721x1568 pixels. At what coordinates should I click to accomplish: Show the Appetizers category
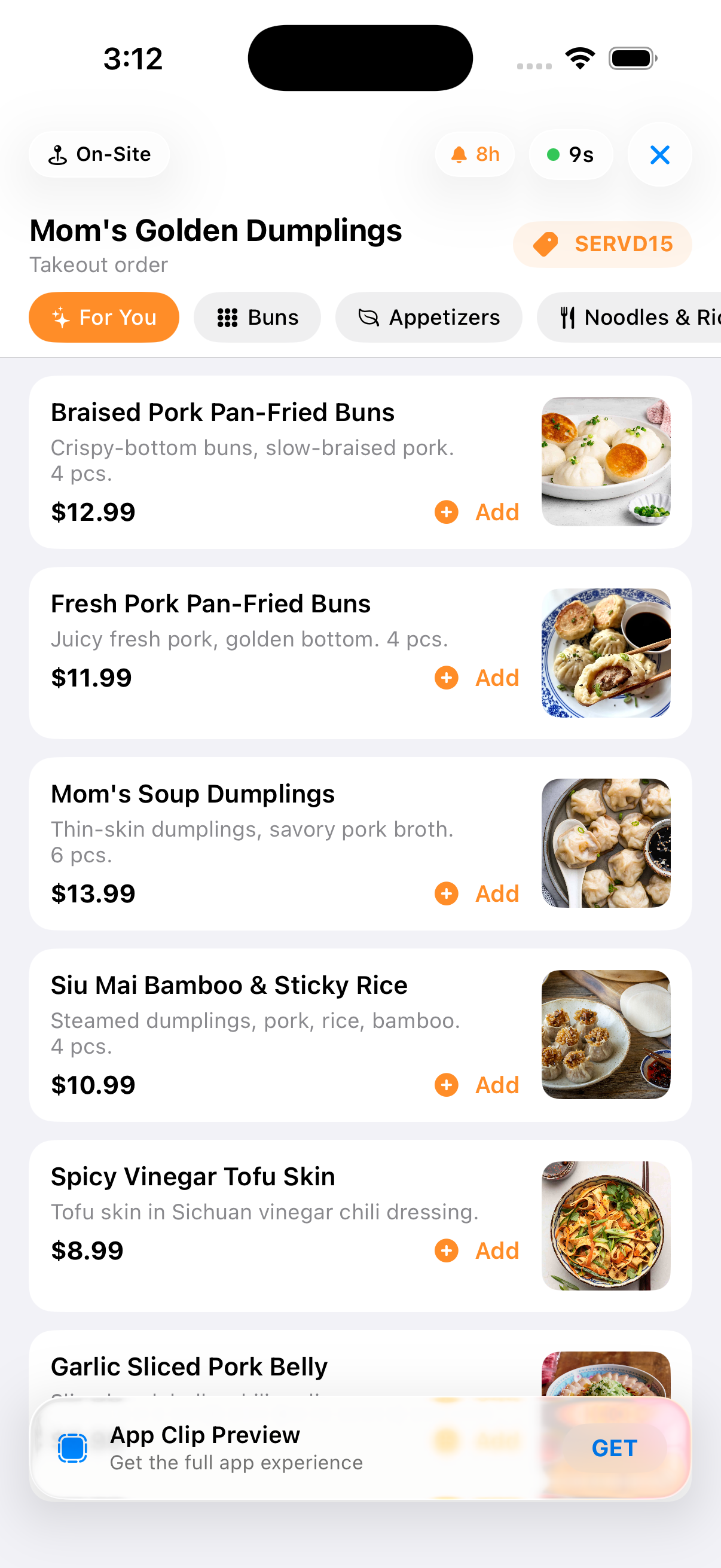coord(428,317)
